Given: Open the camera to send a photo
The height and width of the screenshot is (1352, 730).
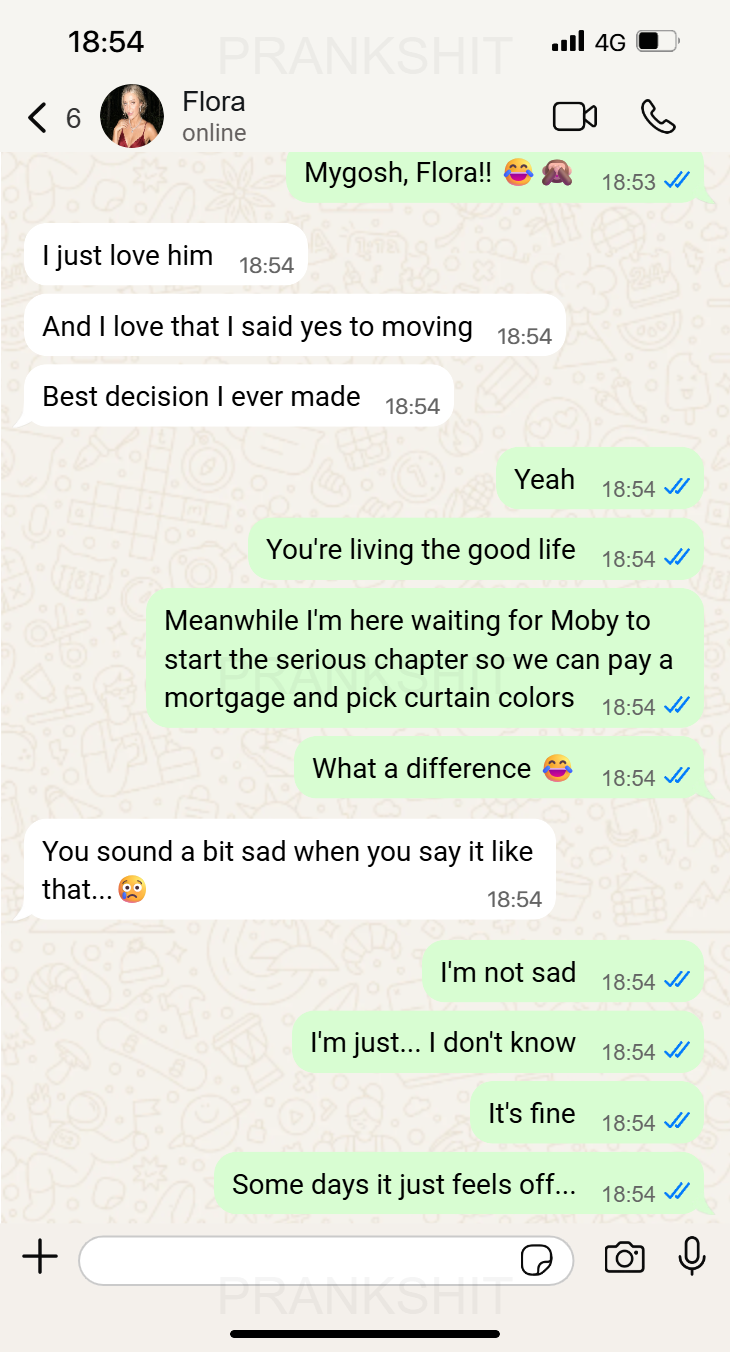Looking at the screenshot, I should tap(624, 1258).
